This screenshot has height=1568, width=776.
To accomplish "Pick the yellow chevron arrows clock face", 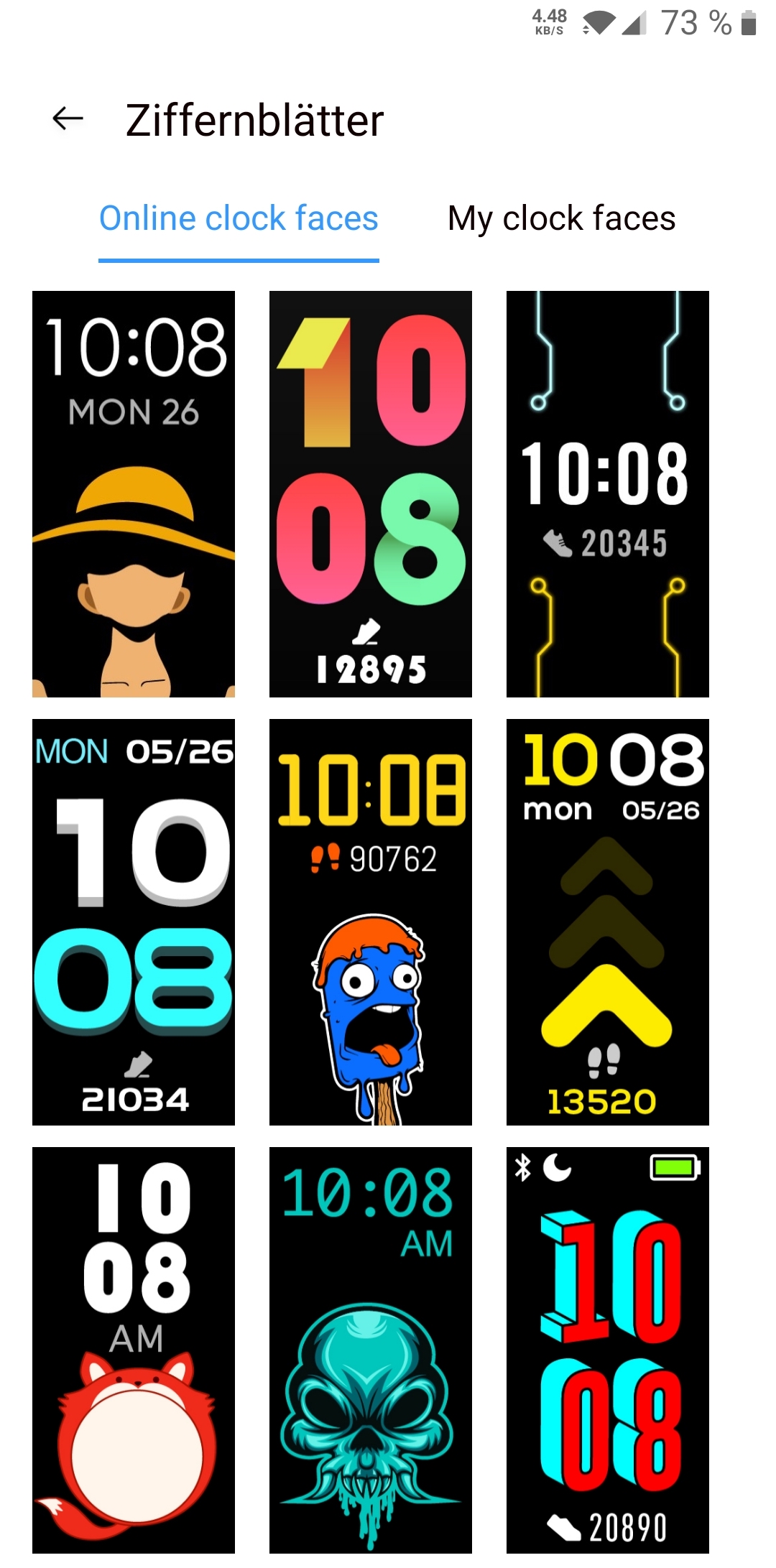I will point(608,922).
